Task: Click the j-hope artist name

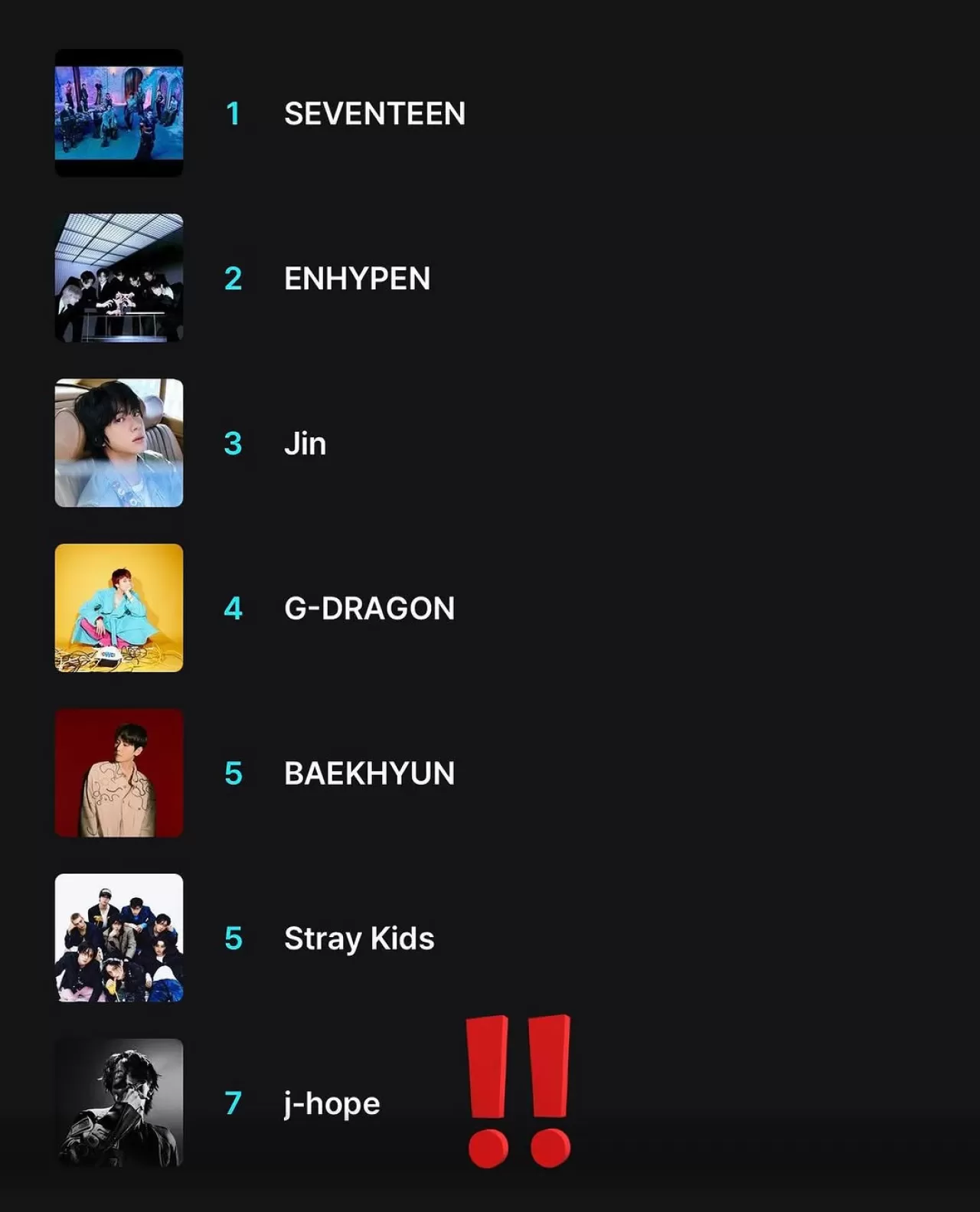Action: tap(332, 1103)
